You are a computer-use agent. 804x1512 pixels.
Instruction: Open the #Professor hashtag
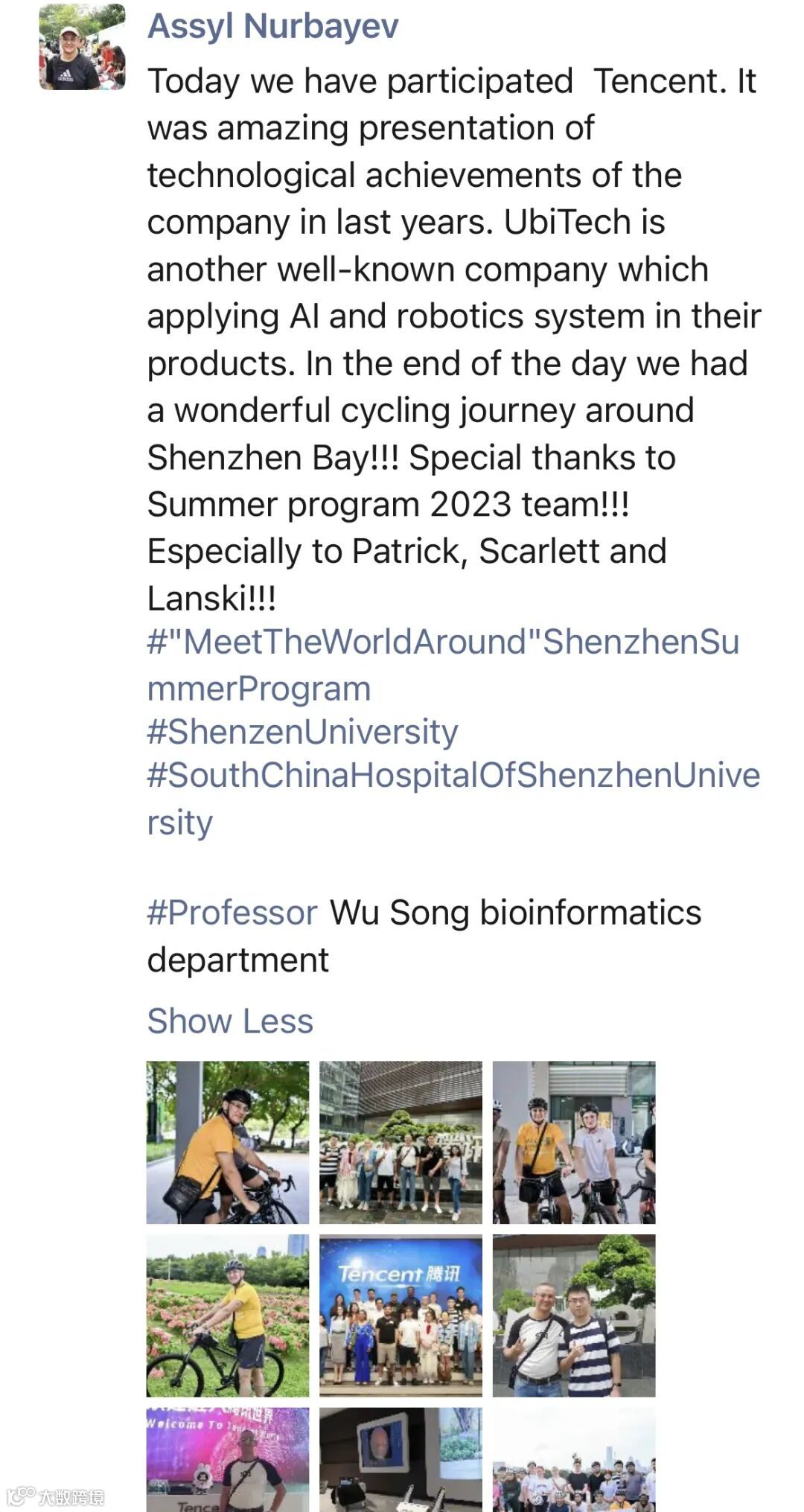click(x=232, y=913)
